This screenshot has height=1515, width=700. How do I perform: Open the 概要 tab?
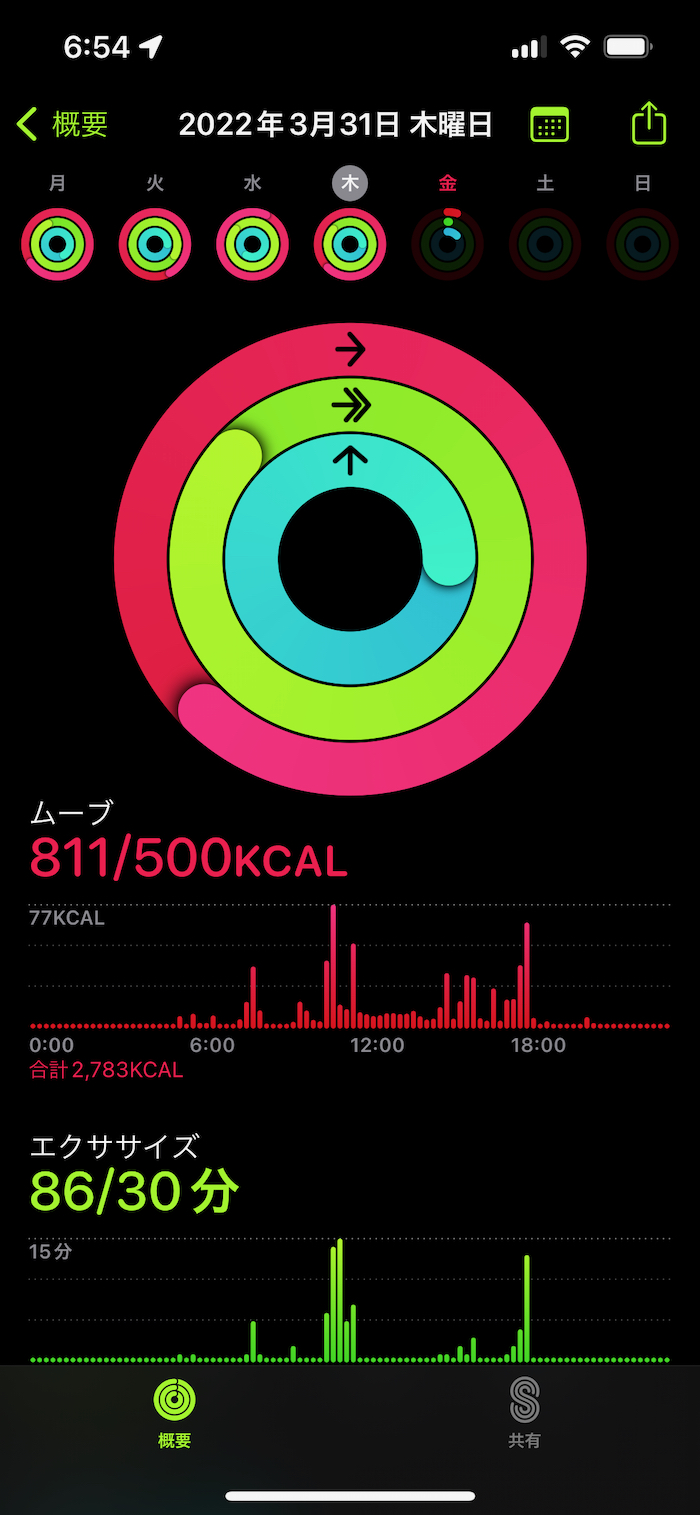(x=174, y=1412)
